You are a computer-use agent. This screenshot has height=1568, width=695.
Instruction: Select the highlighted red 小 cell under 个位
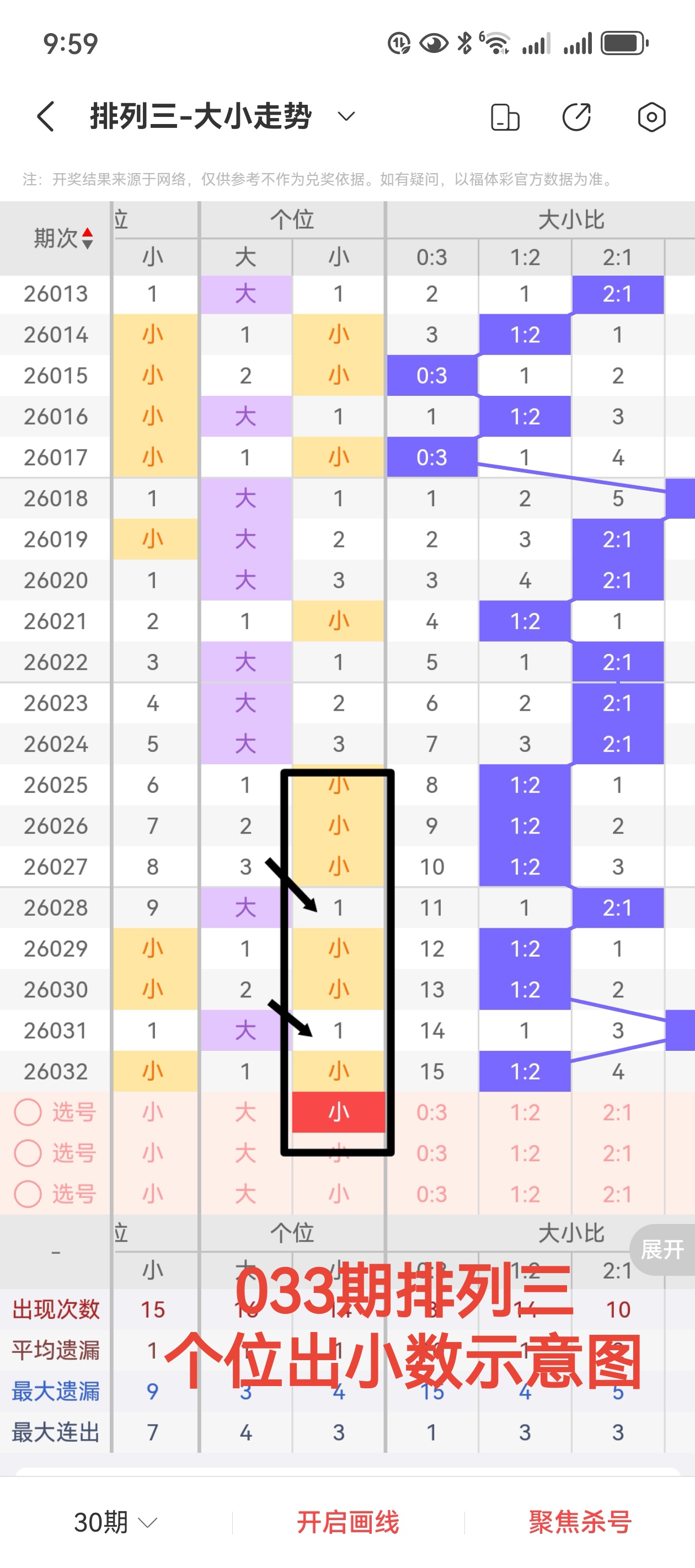pyautogui.click(x=339, y=1112)
